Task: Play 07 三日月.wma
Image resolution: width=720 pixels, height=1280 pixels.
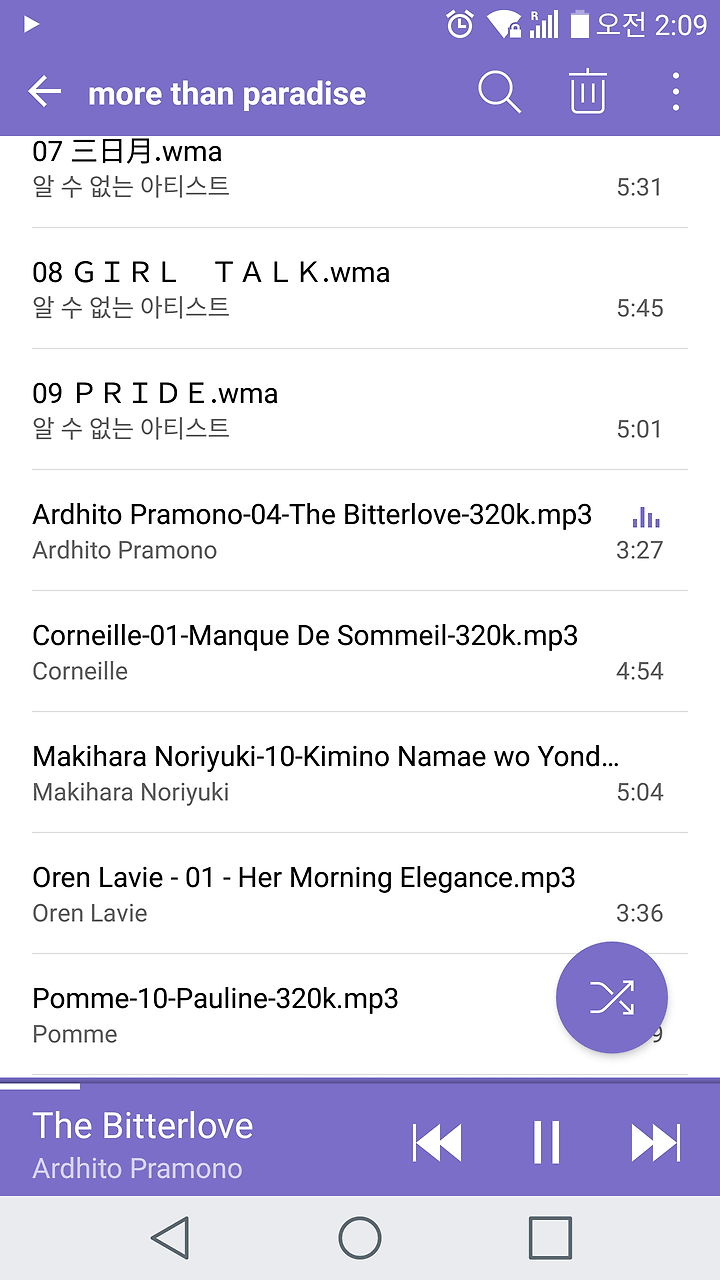Action: pyautogui.click(x=360, y=170)
